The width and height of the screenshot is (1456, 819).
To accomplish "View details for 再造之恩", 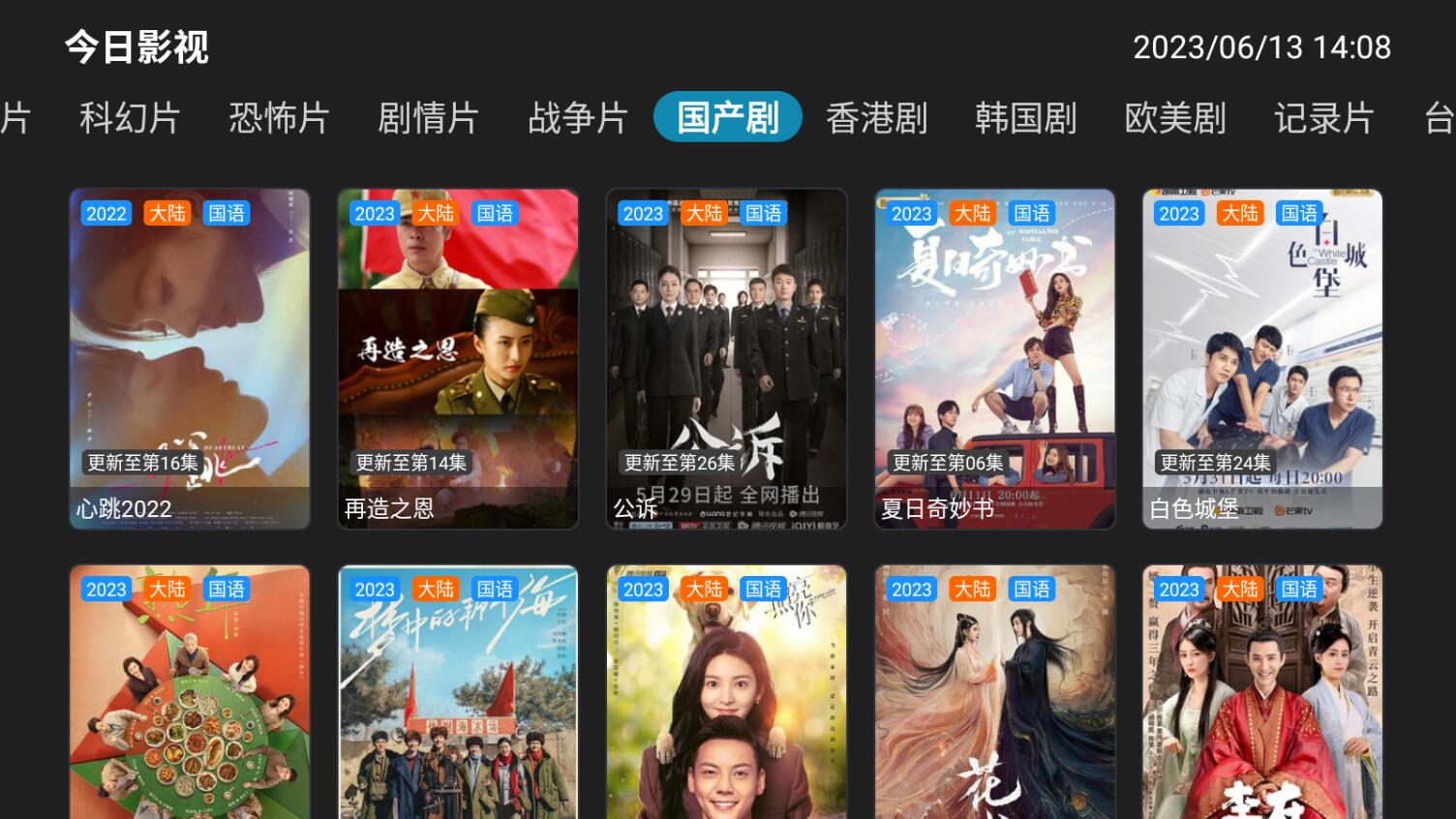I will [x=458, y=358].
